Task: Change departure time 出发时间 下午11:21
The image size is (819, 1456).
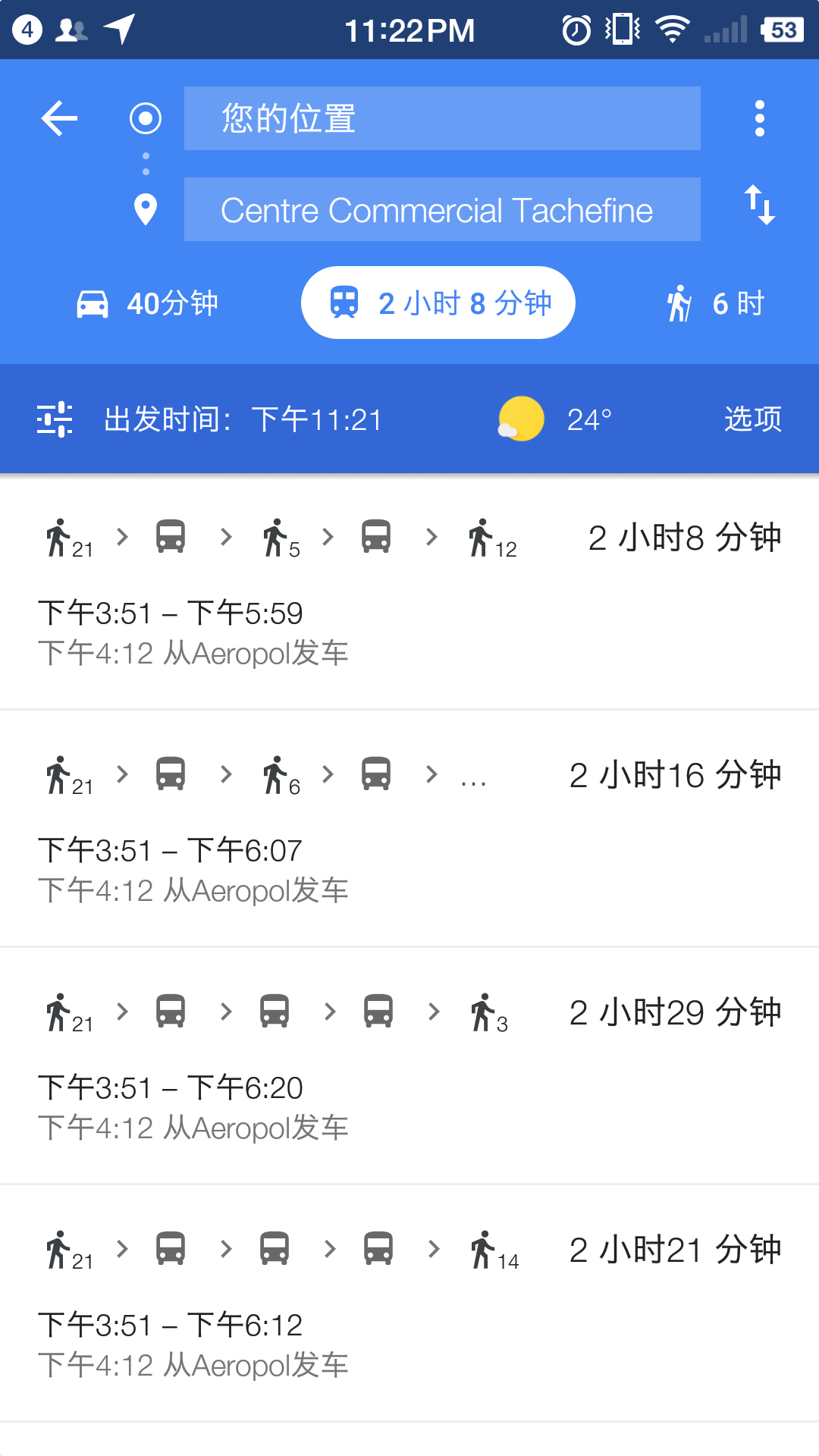Action: (243, 419)
